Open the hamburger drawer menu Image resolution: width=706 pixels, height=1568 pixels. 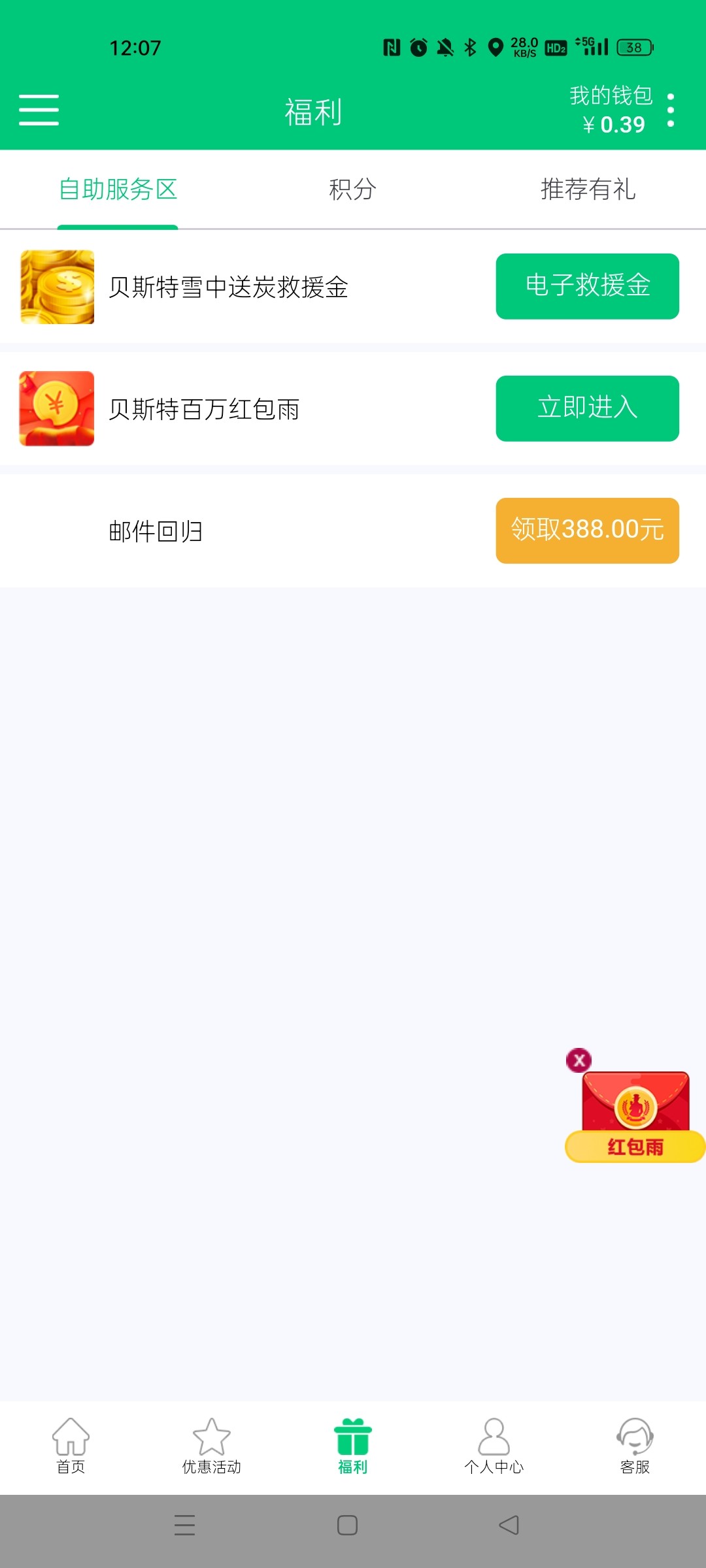click(39, 110)
